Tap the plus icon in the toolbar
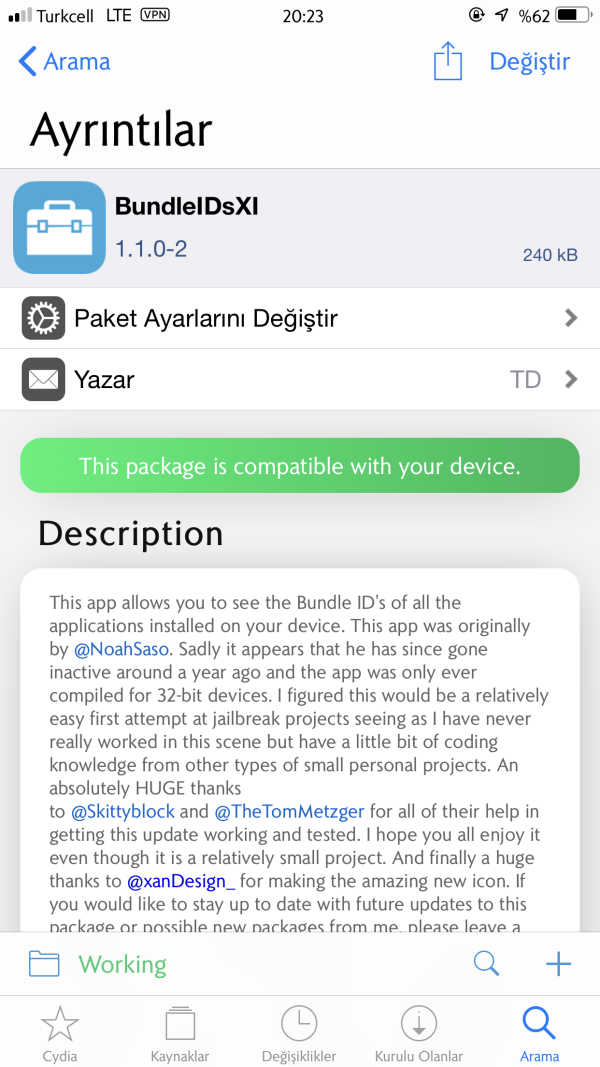 [x=558, y=964]
